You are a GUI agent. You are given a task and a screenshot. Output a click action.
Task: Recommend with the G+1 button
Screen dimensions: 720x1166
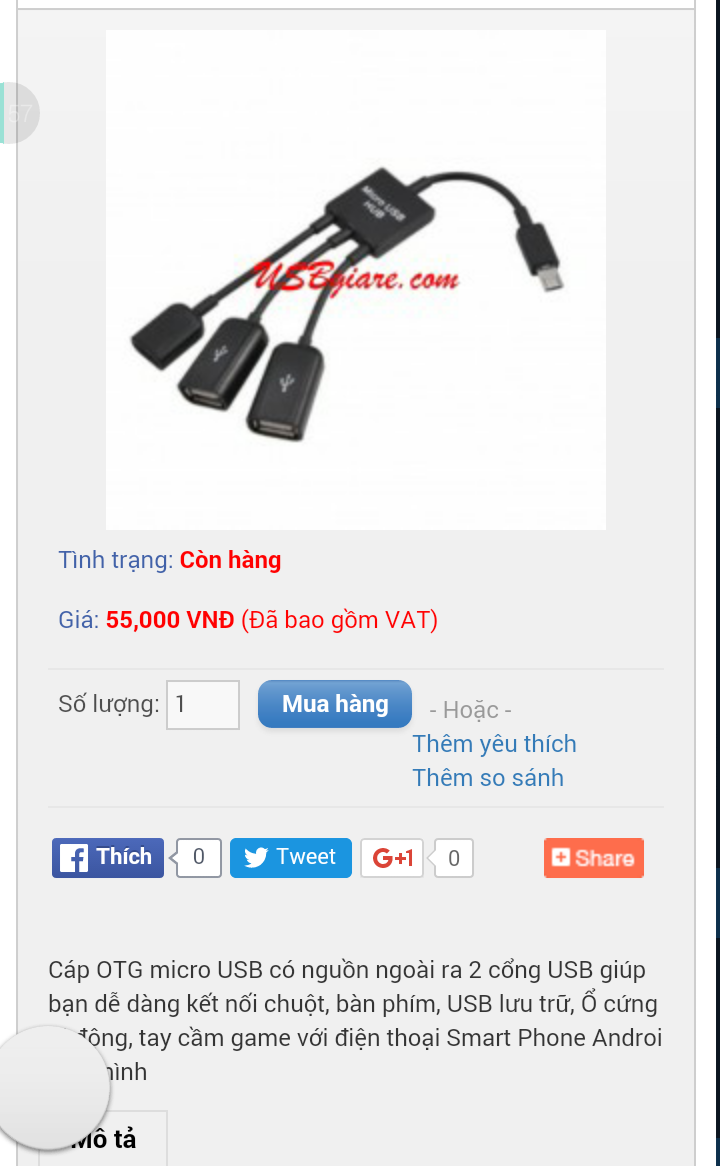392,858
